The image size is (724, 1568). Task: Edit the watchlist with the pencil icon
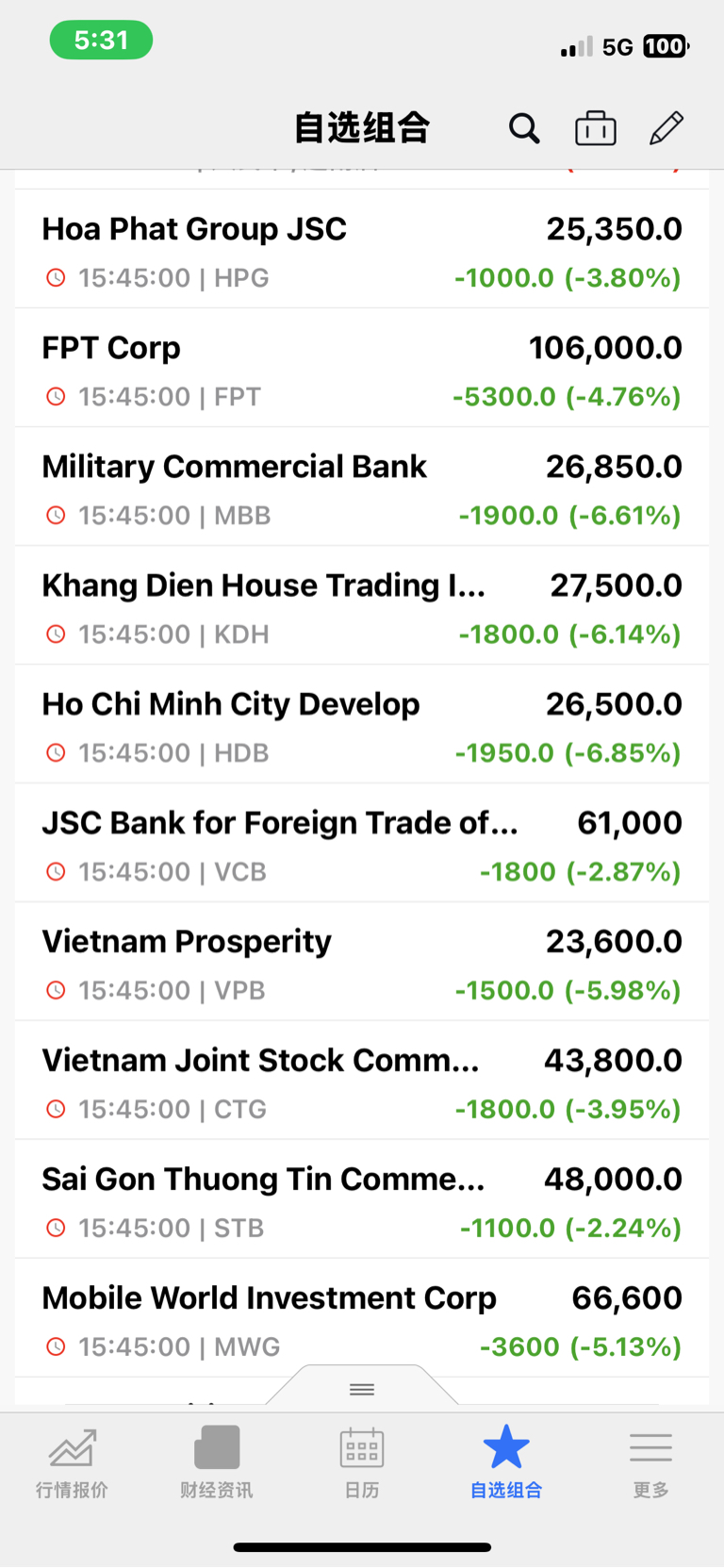point(666,127)
